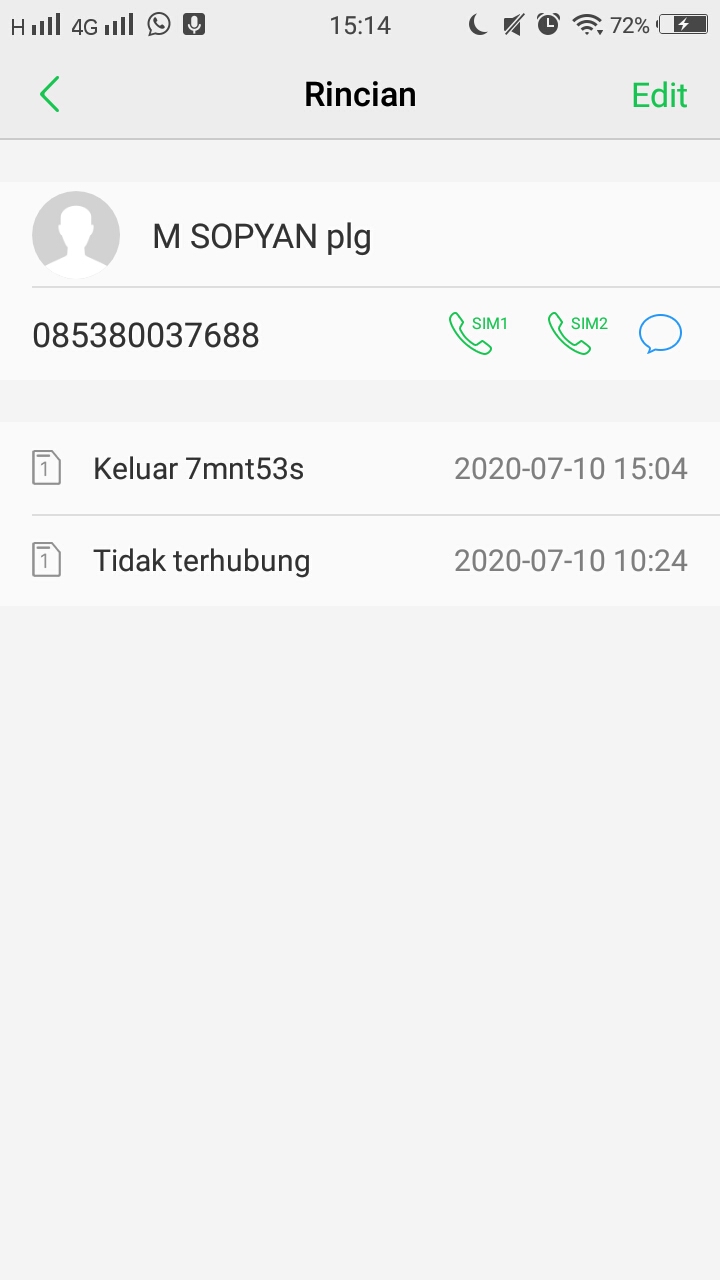Call the number using SIM2
This screenshot has height=1280, width=720.
pos(577,334)
